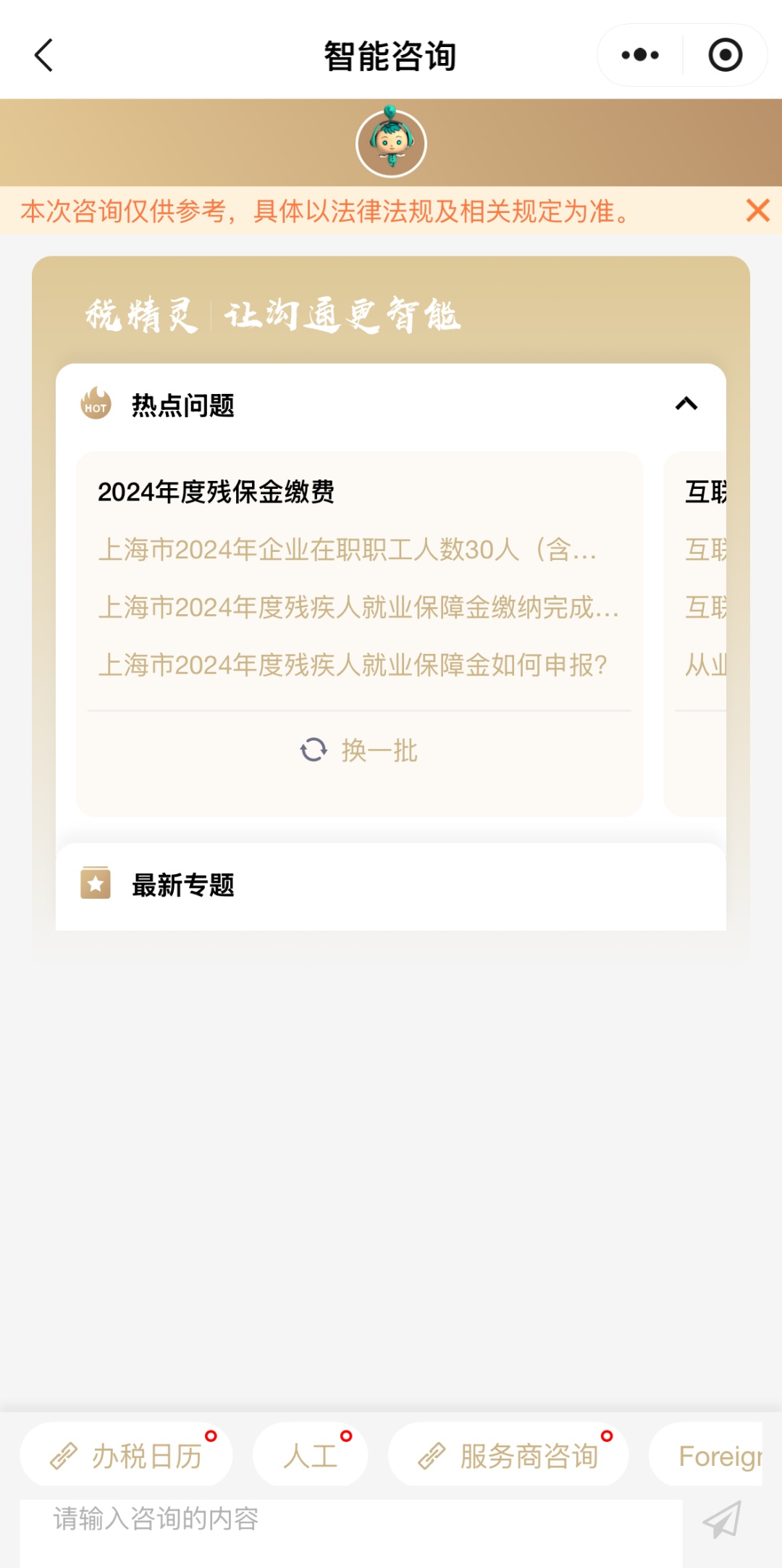Open question about 企业在职职工人数30人
This screenshot has height=1568, width=782.
tap(348, 550)
